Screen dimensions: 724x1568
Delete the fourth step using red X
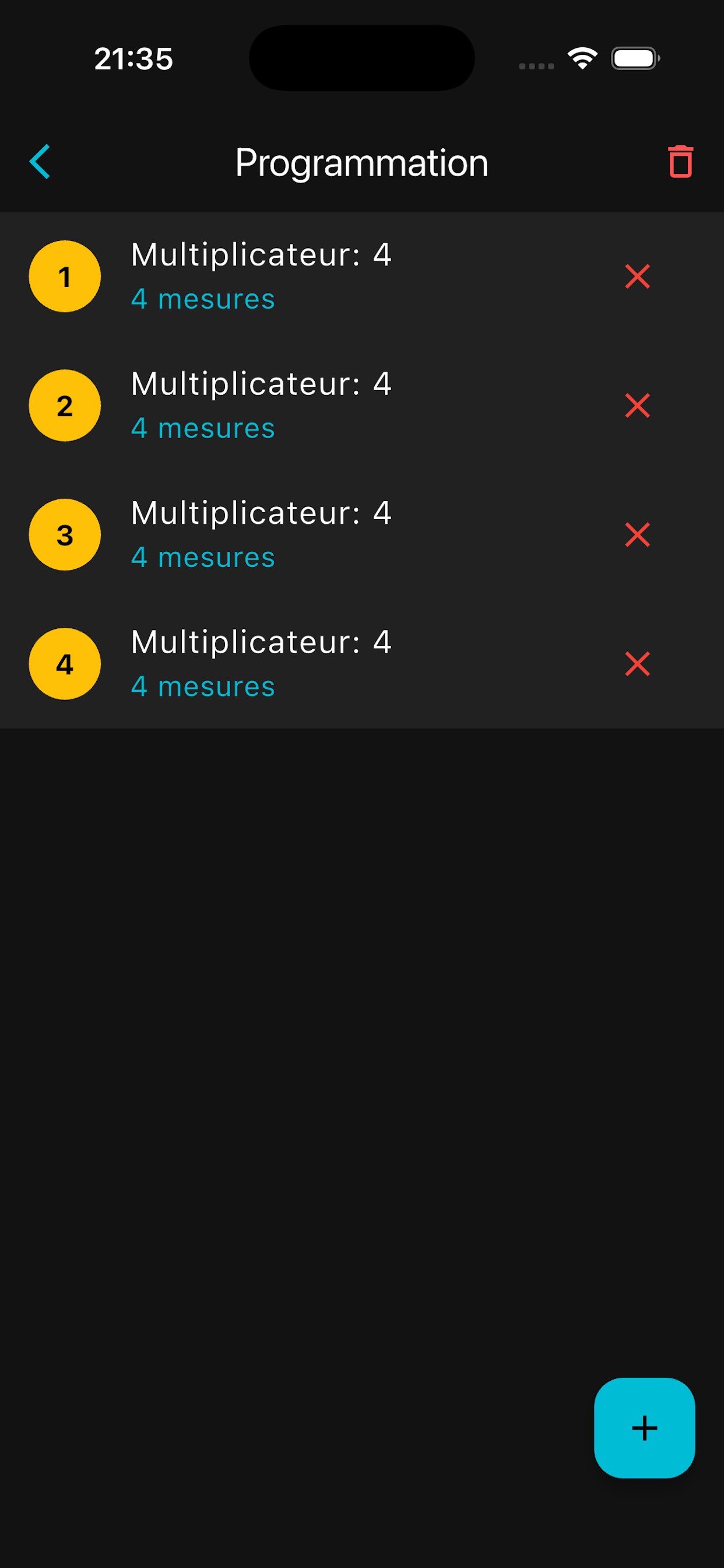[637, 664]
